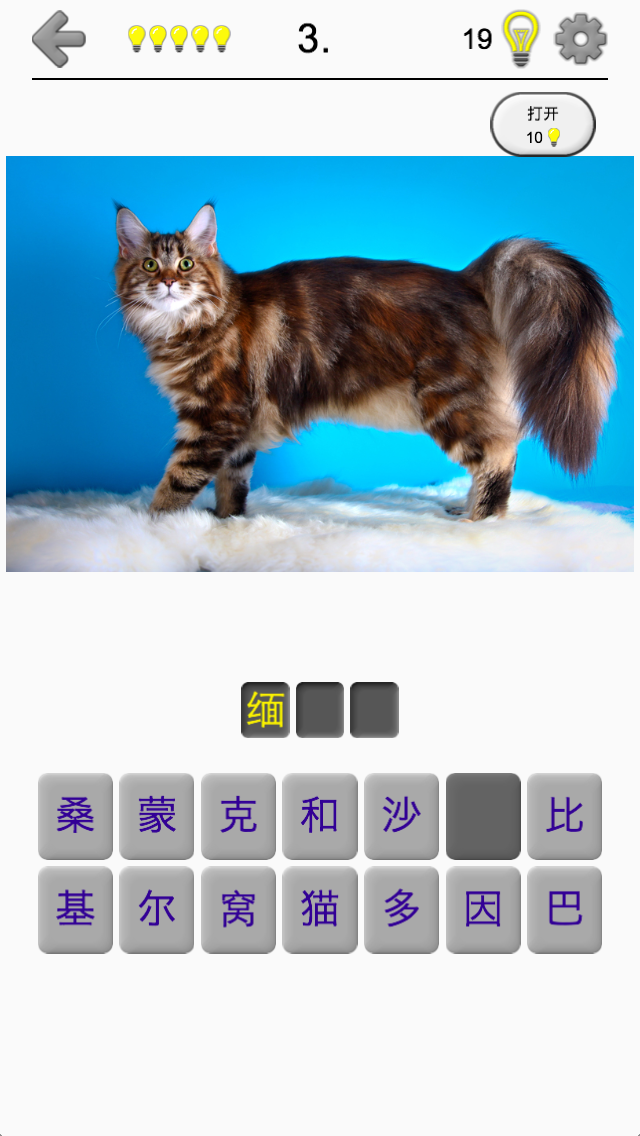Select the letter tile 蒙

coord(157,816)
